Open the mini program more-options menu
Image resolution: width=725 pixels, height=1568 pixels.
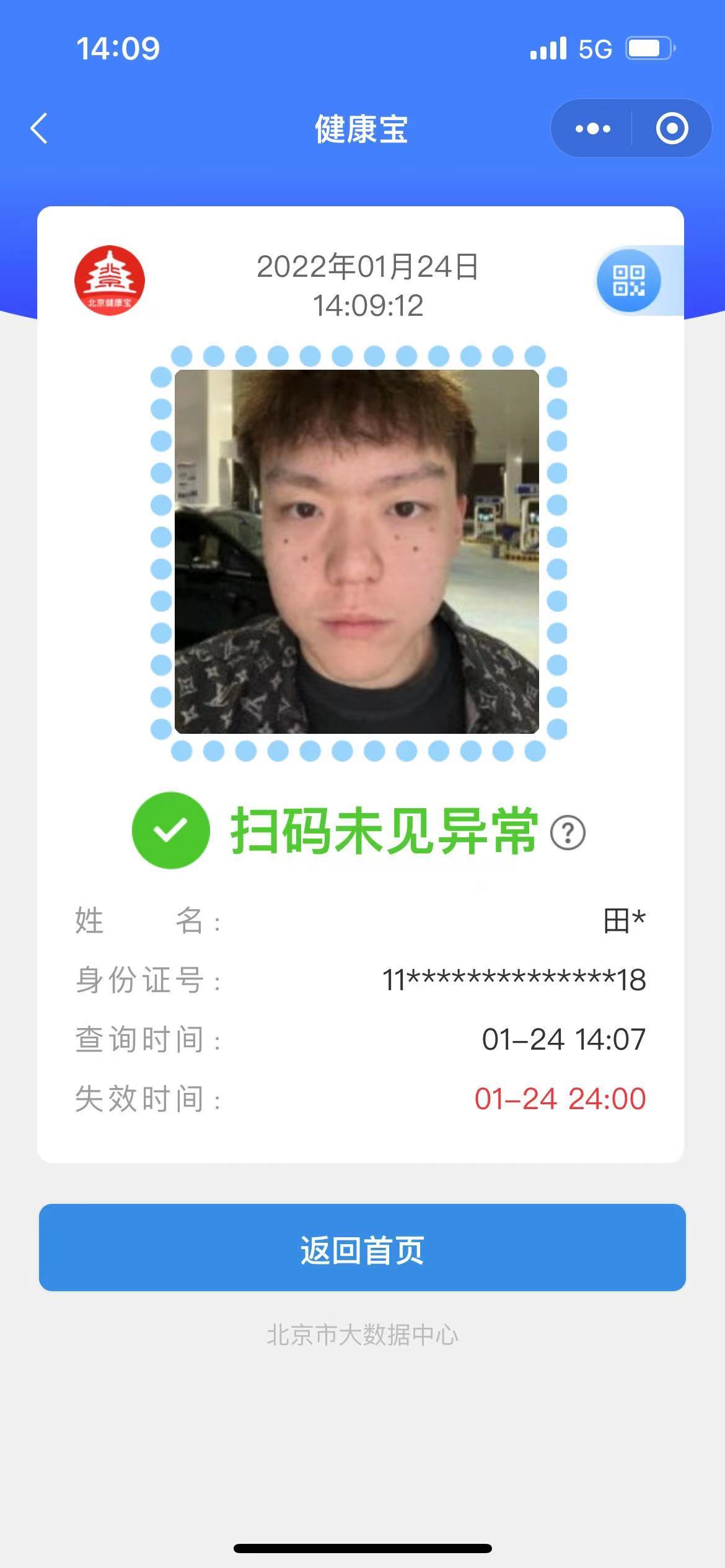pos(592,128)
